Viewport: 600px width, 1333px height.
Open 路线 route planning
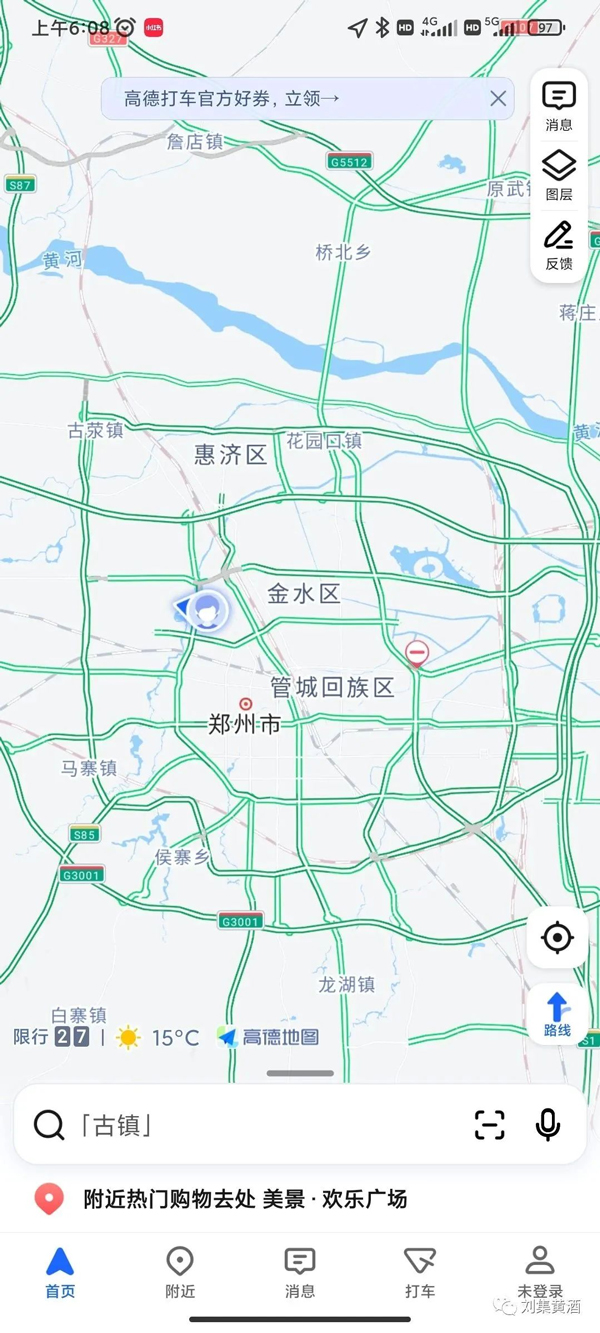pos(557,1014)
